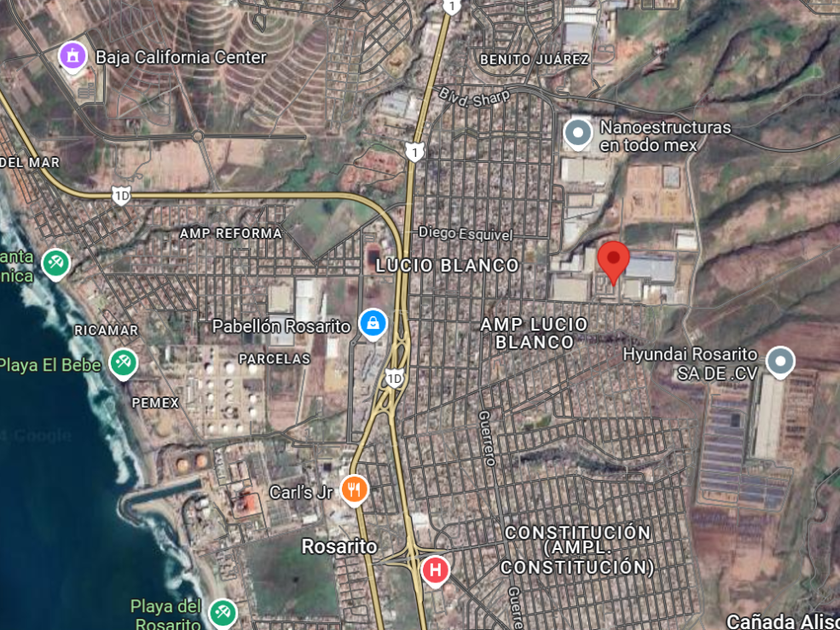The width and height of the screenshot is (840, 630).
Task: Tap the Santa Monica beach marker
Action: click(56, 263)
